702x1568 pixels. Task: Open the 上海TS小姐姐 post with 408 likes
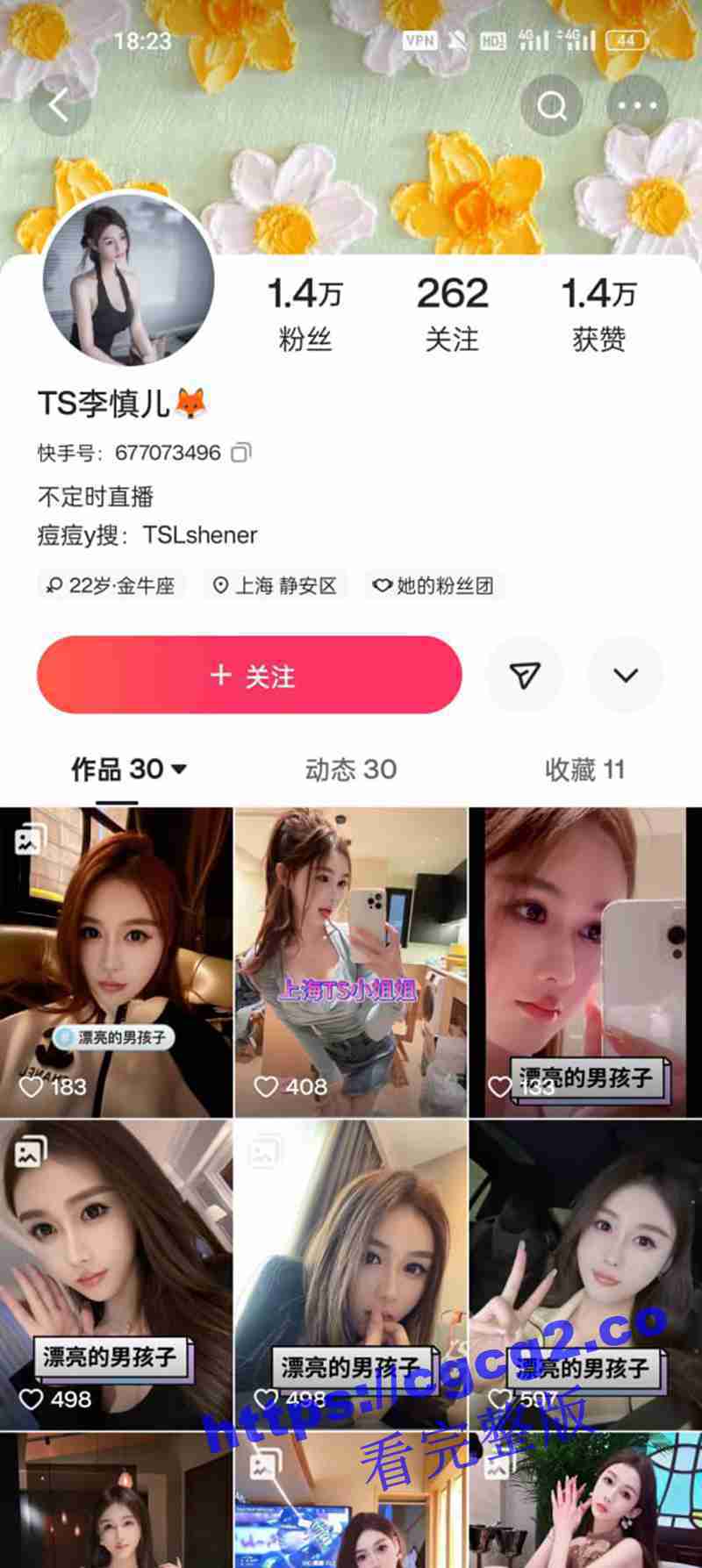[x=351, y=962]
